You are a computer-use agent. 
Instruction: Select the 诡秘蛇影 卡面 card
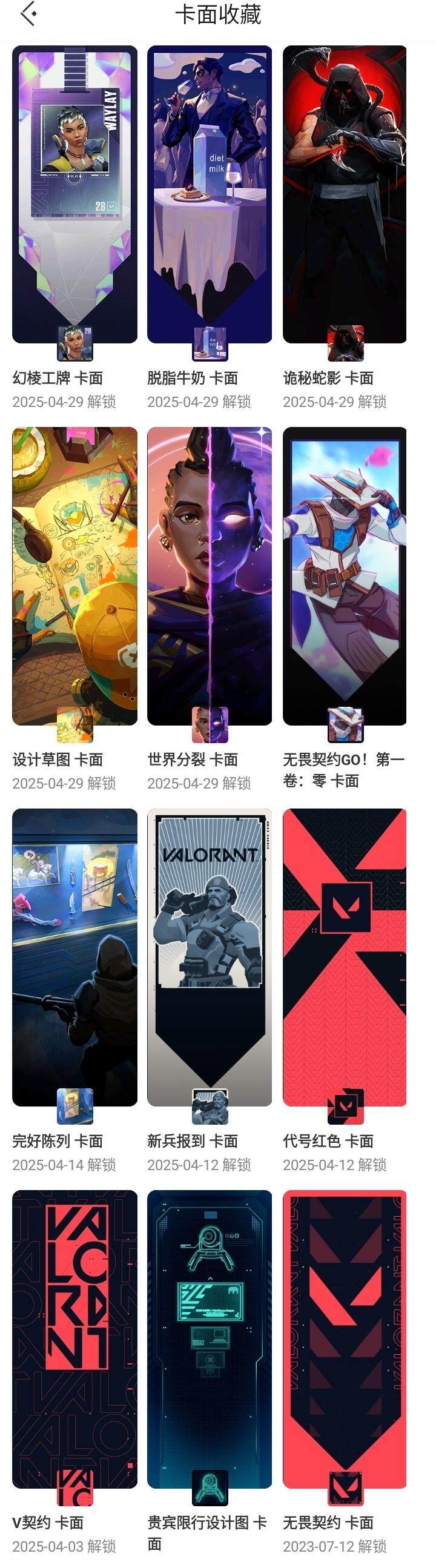345,195
